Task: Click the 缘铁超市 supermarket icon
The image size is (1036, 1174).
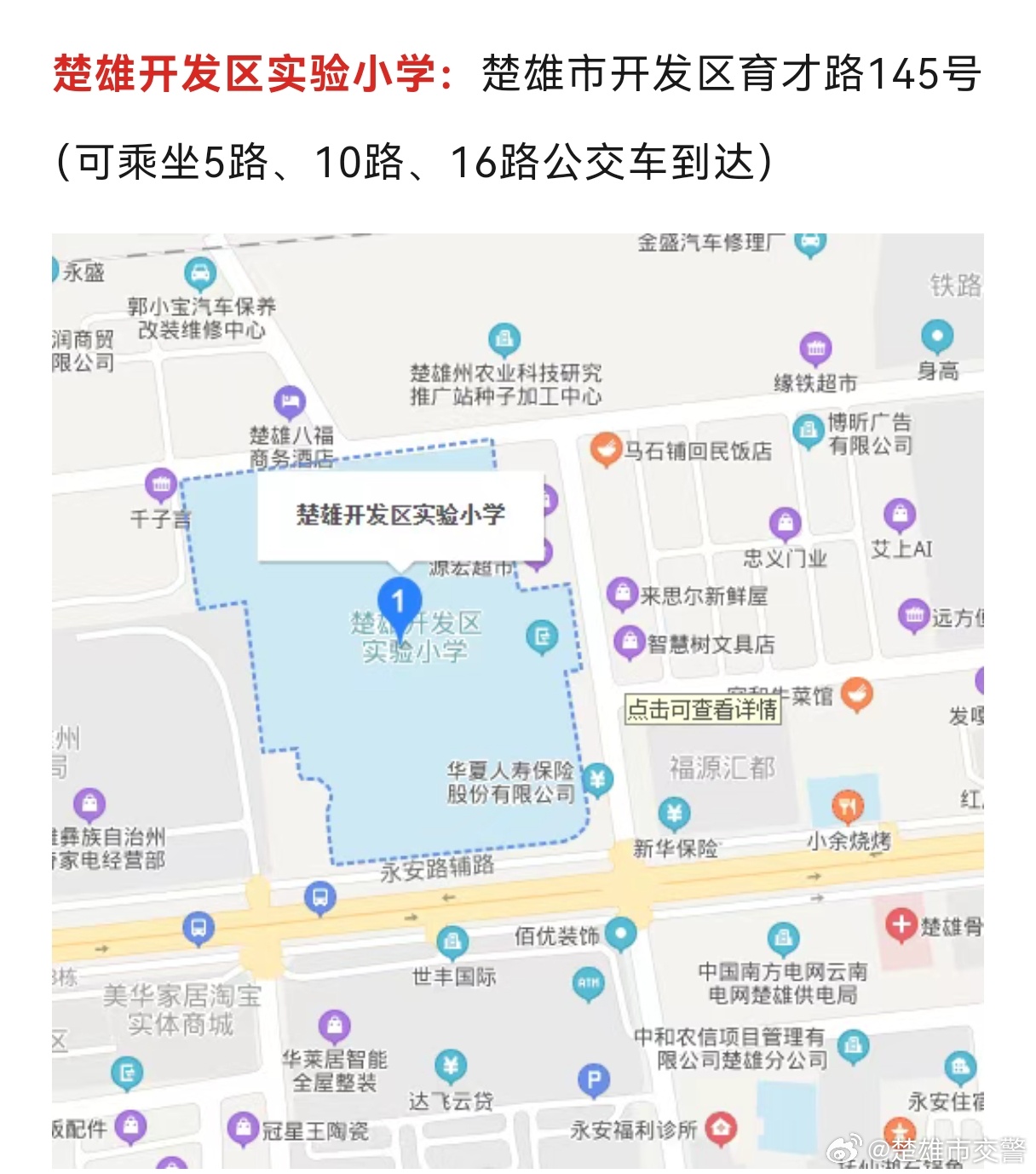Action: coord(816,348)
